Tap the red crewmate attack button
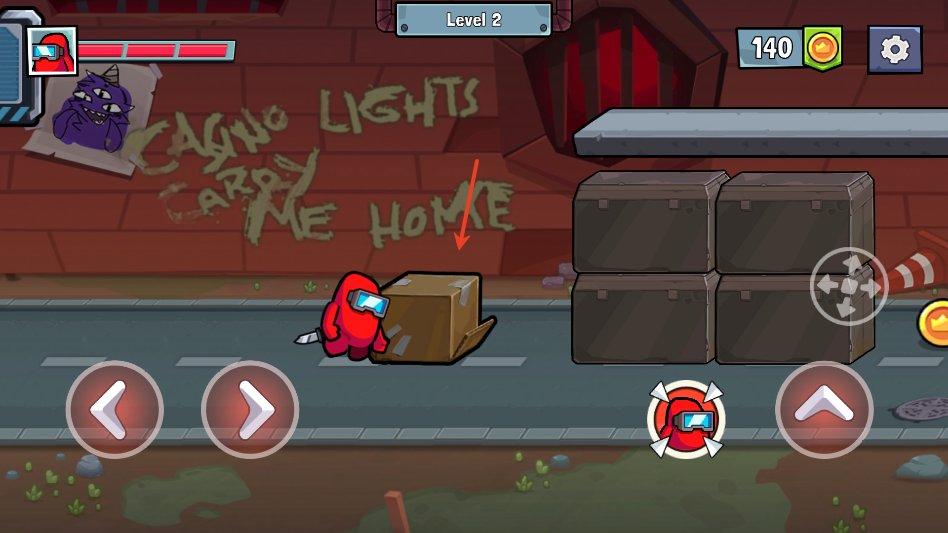 tap(686, 419)
